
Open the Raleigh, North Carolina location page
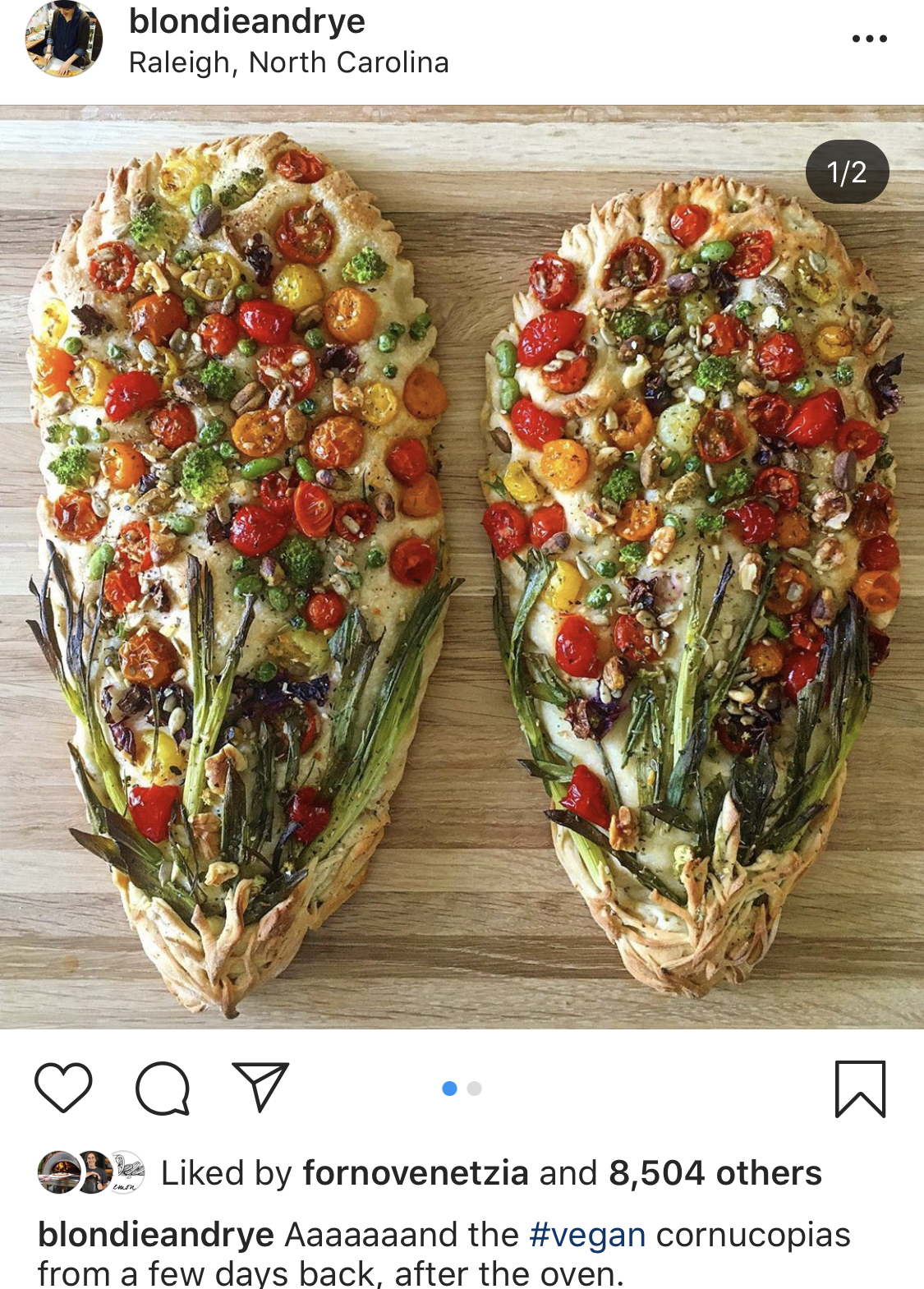(x=289, y=62)
